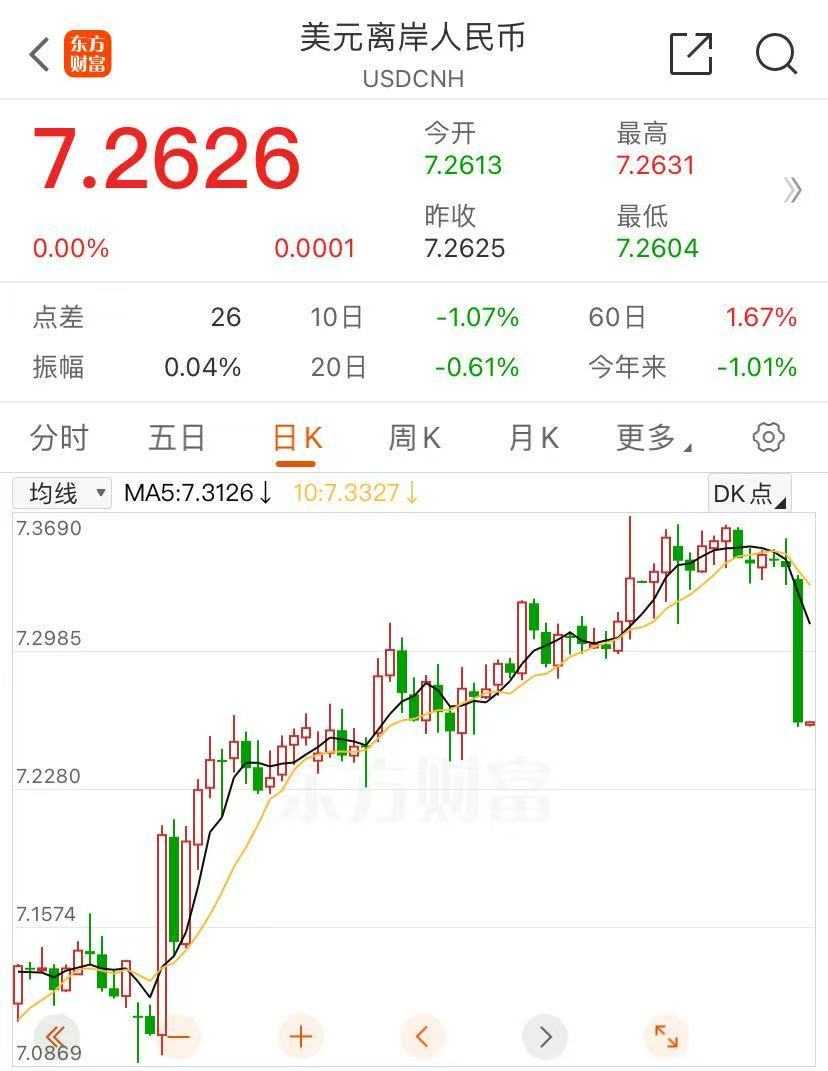Viewport: 828px width, 1071px height.
Task: Switch to the 周K chart tab
Action: tap(414, 438)
